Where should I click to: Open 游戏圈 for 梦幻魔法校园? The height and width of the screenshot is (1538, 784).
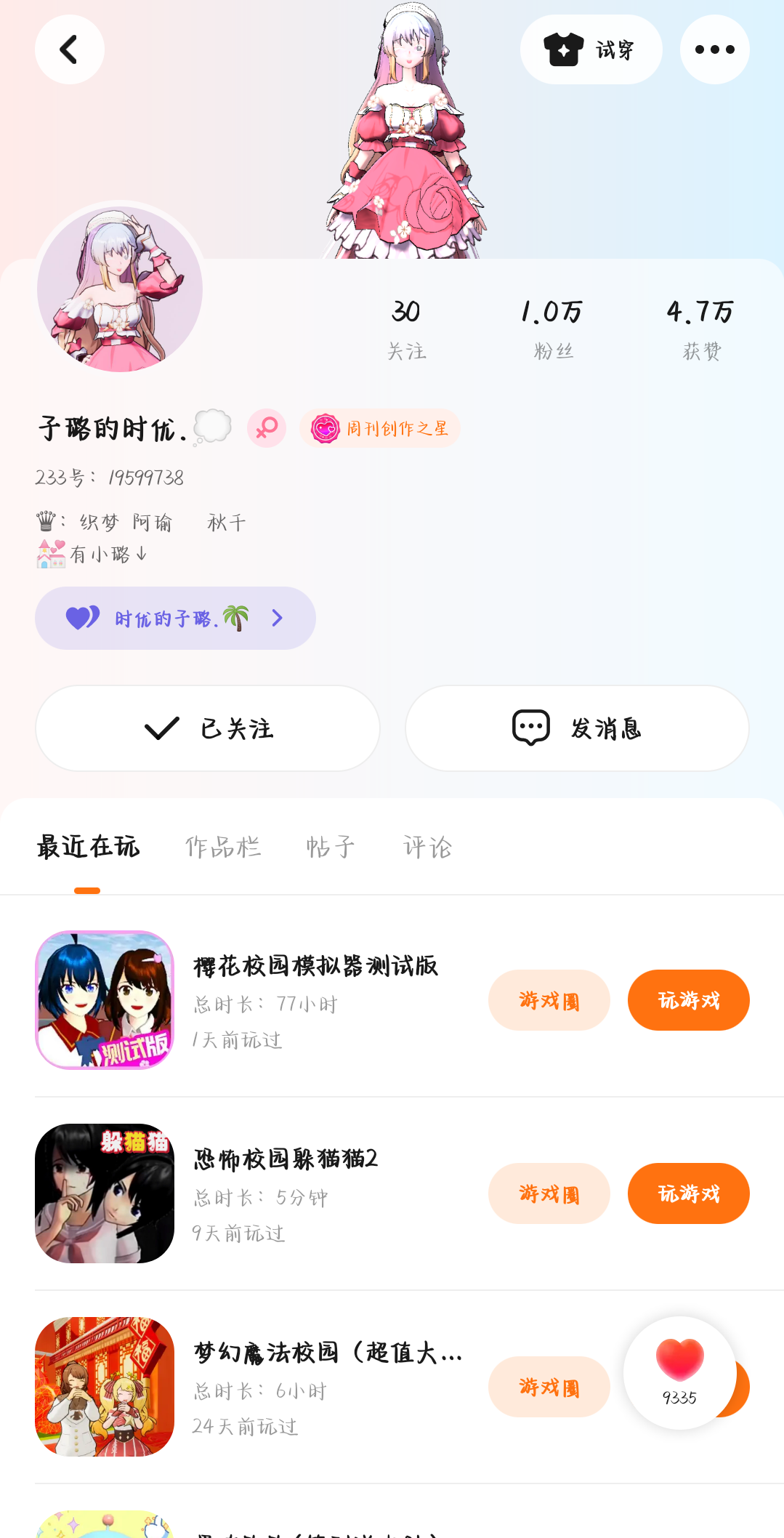click(x=549, y=1387)
